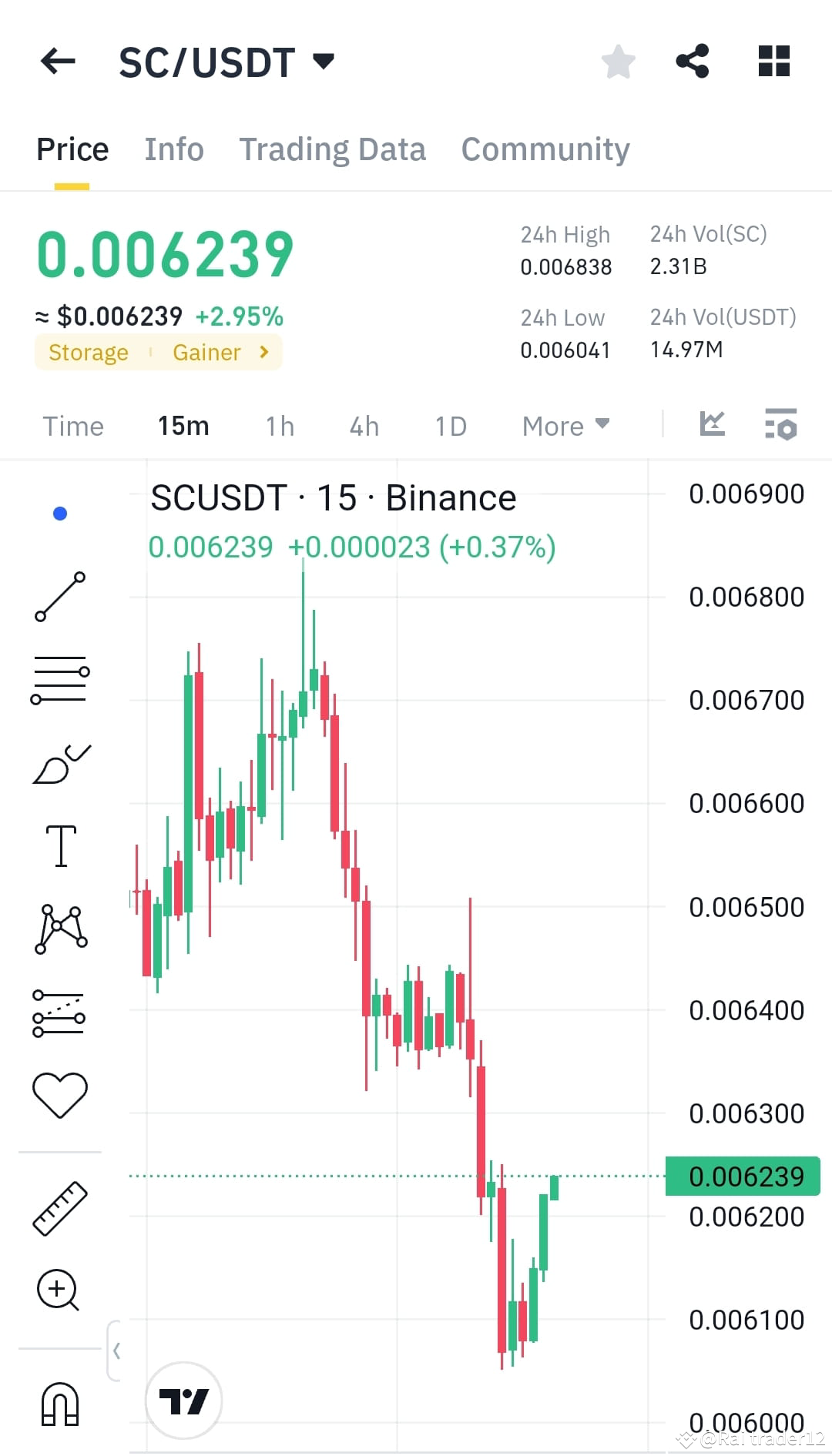Switch to the Trading Data tab
Viewport: 832px width, 1456px height.
coord(333,149)
